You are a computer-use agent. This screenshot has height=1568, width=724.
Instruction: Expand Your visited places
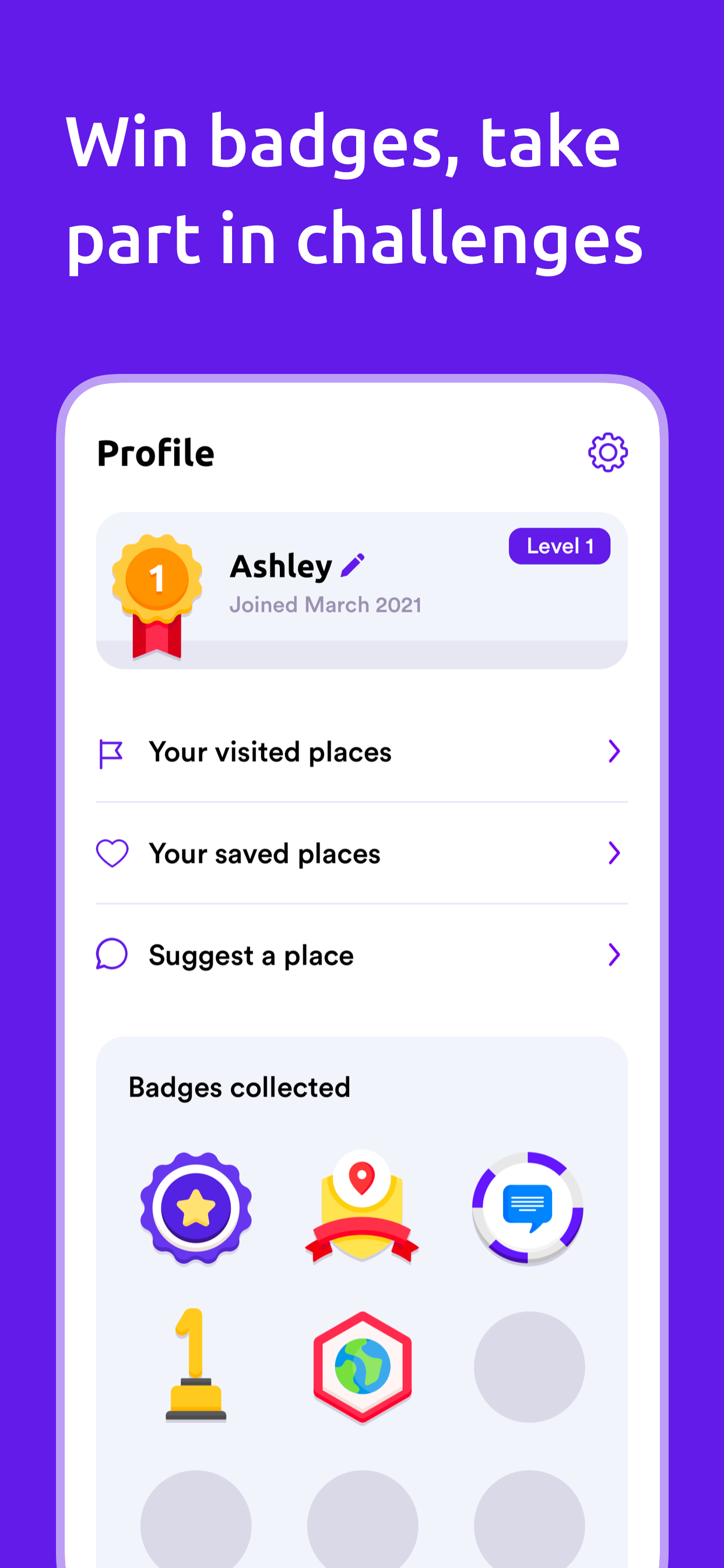(x=614, y=752)
